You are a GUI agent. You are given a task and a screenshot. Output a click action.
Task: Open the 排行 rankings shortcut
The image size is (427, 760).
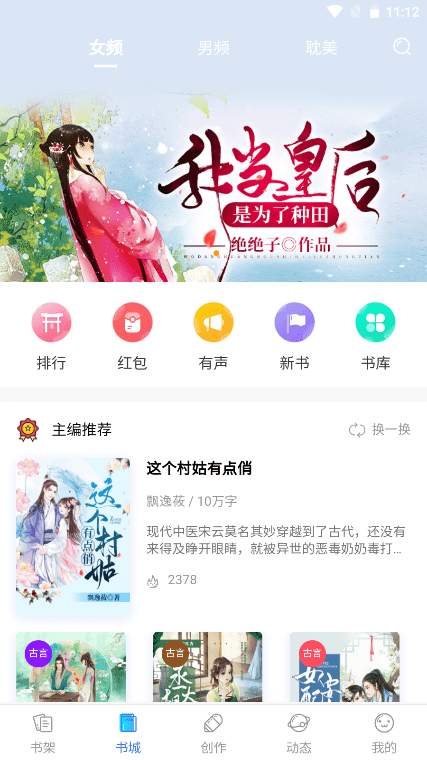pos(51,336)
